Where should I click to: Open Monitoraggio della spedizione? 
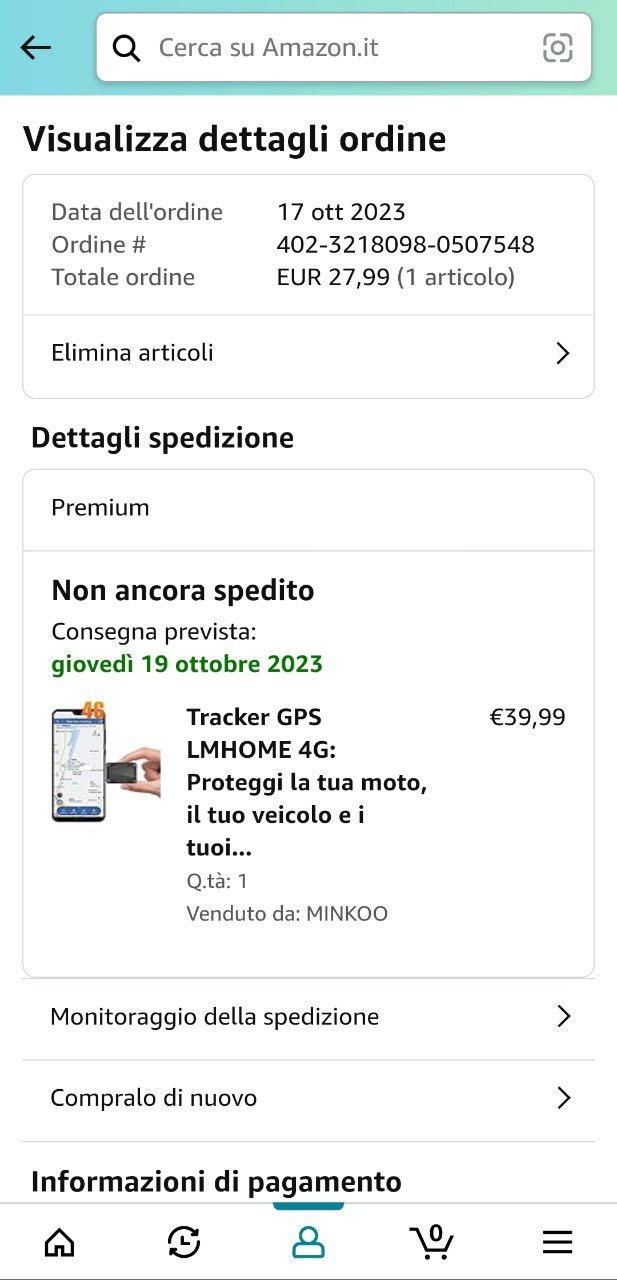[308, 1017]
